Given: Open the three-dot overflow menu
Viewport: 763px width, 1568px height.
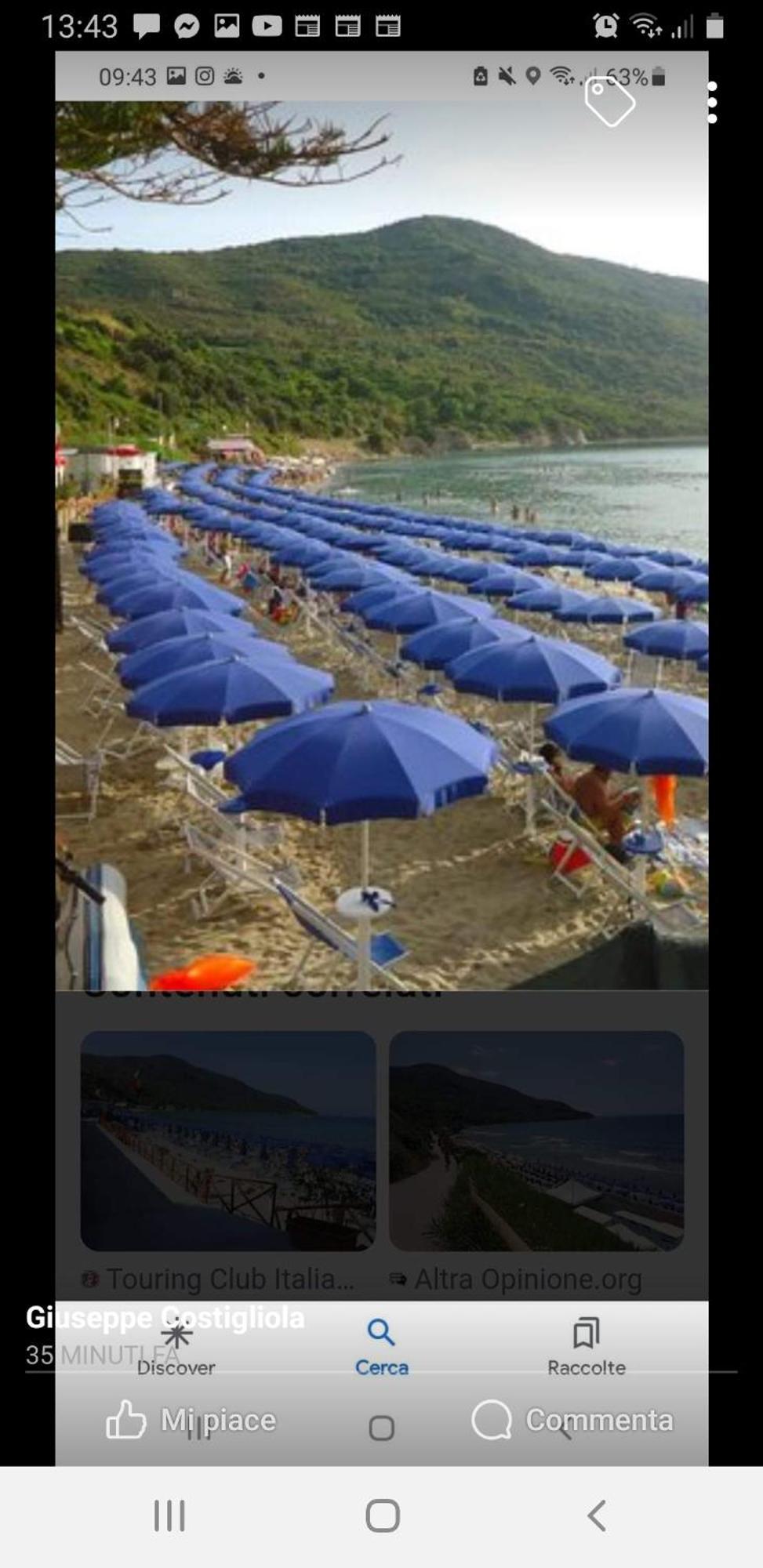Looking at the screenshot, I should pos(712,103).
